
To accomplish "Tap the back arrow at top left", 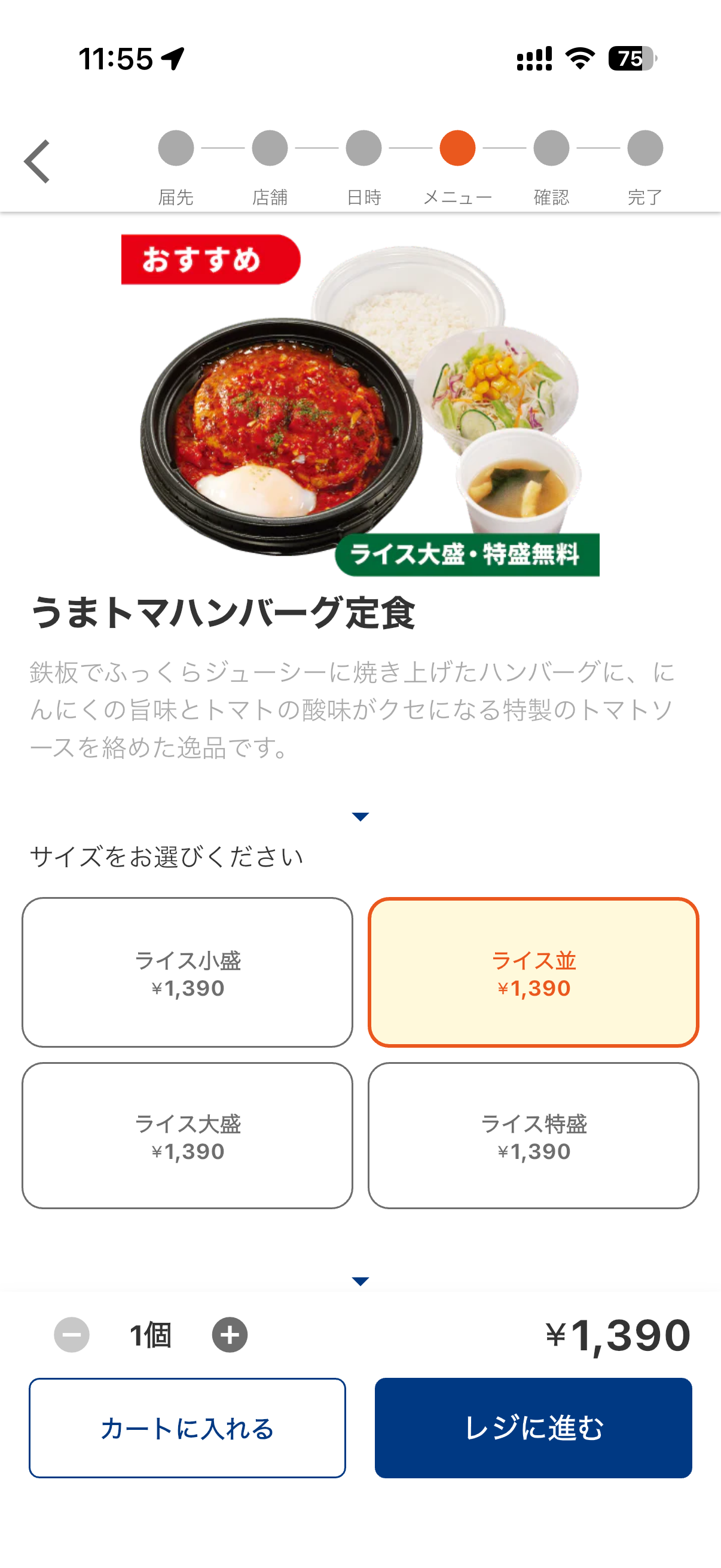I will (x=36, y=162).
